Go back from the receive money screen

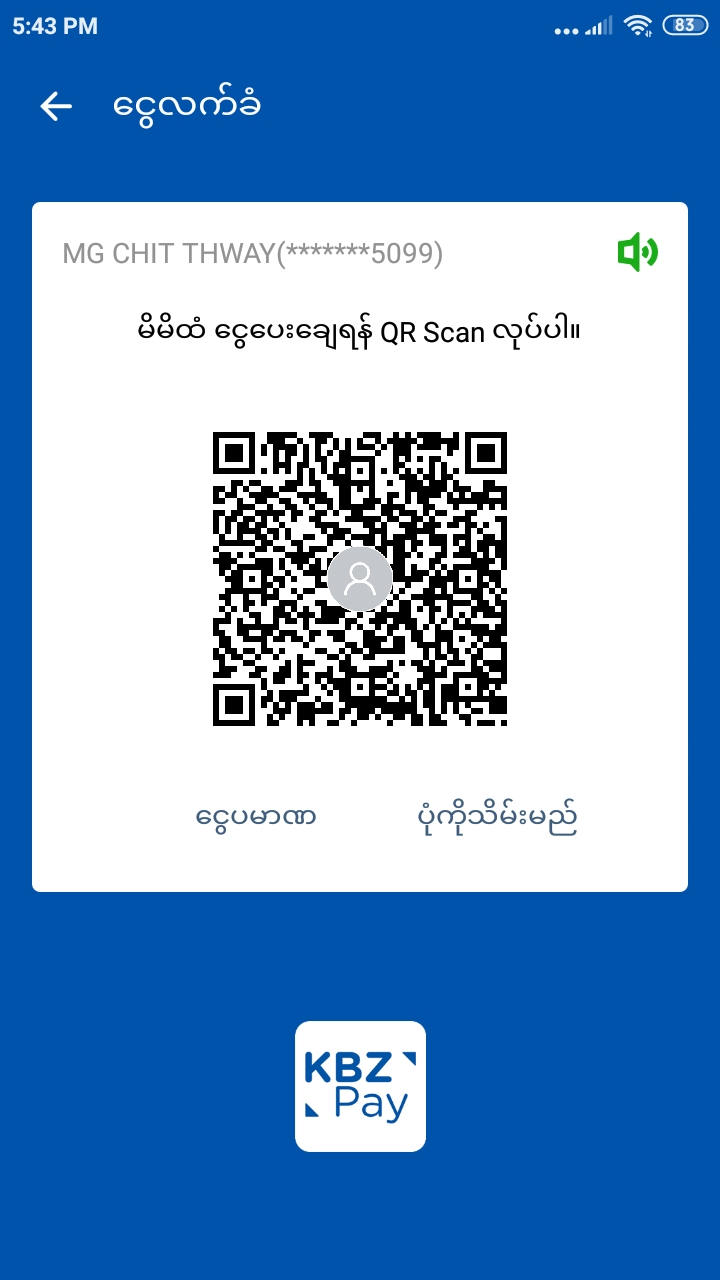56,106
